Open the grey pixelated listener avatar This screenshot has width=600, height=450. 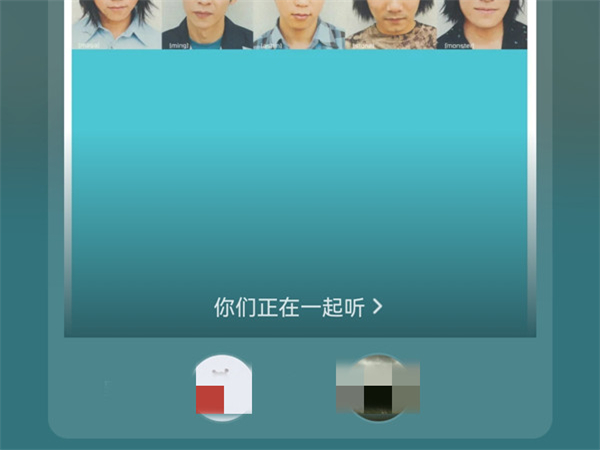tap(377, 388)
